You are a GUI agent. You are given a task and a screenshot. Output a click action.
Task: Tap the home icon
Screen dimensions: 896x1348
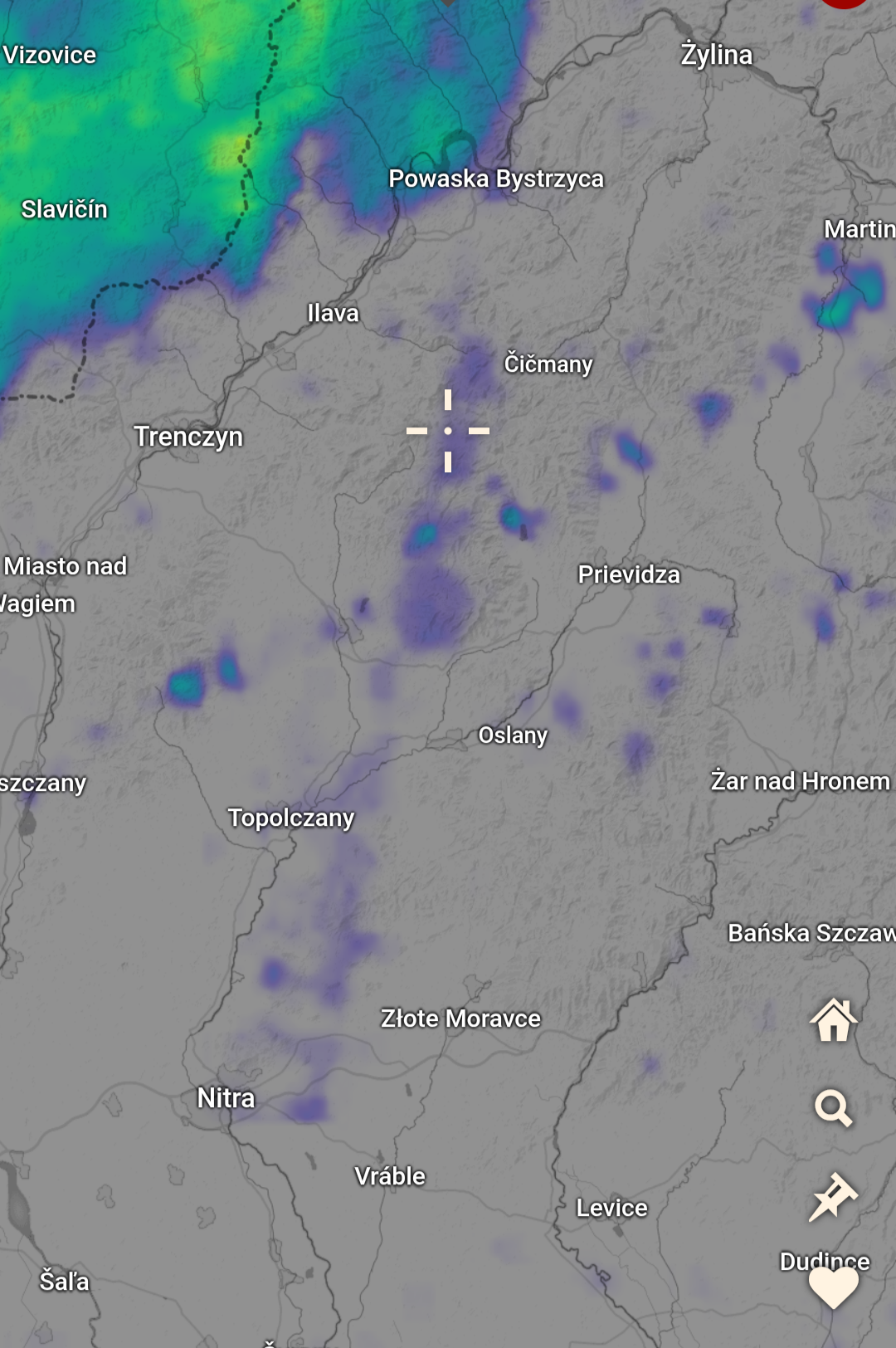point(833,1019)
